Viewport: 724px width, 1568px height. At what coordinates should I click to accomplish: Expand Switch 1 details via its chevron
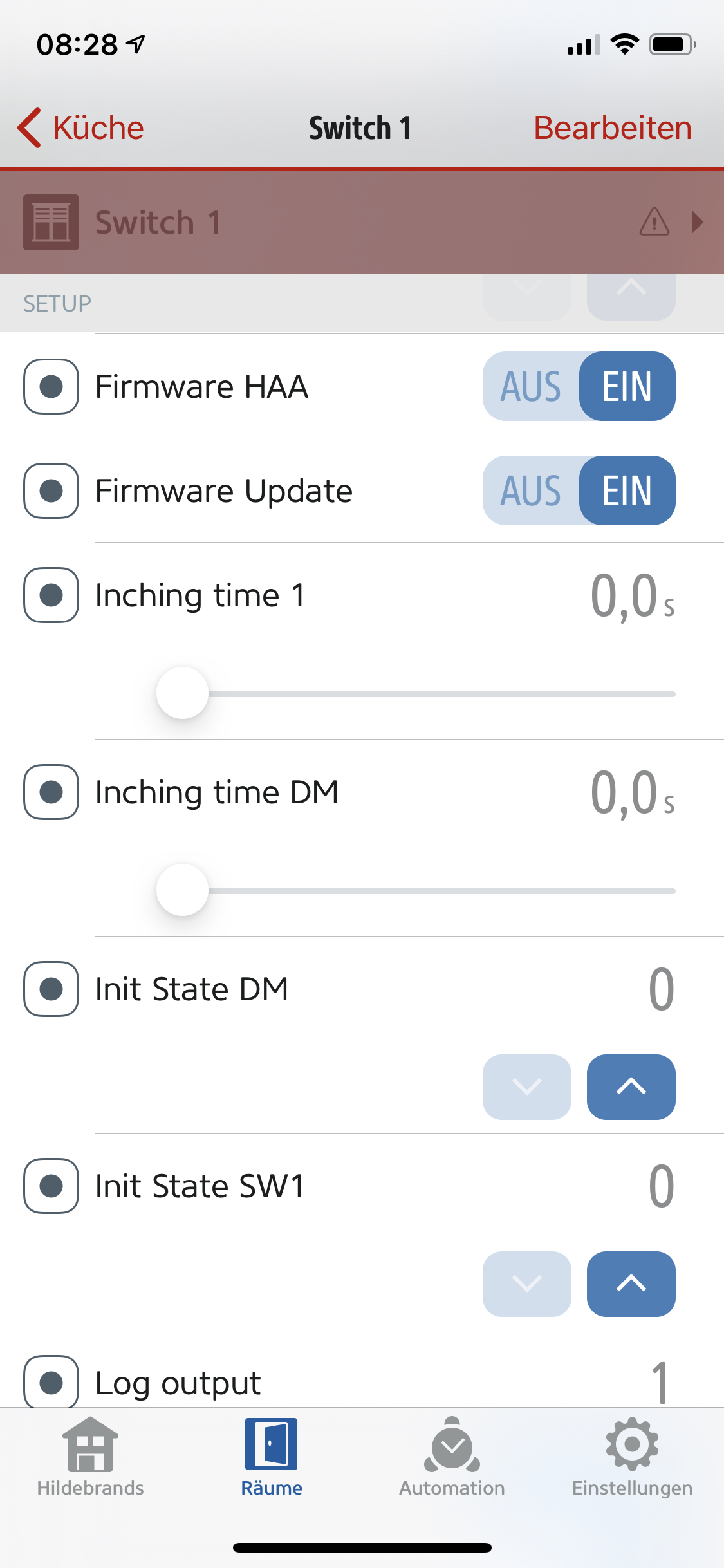pyautogui.click(x=697, y=223)
